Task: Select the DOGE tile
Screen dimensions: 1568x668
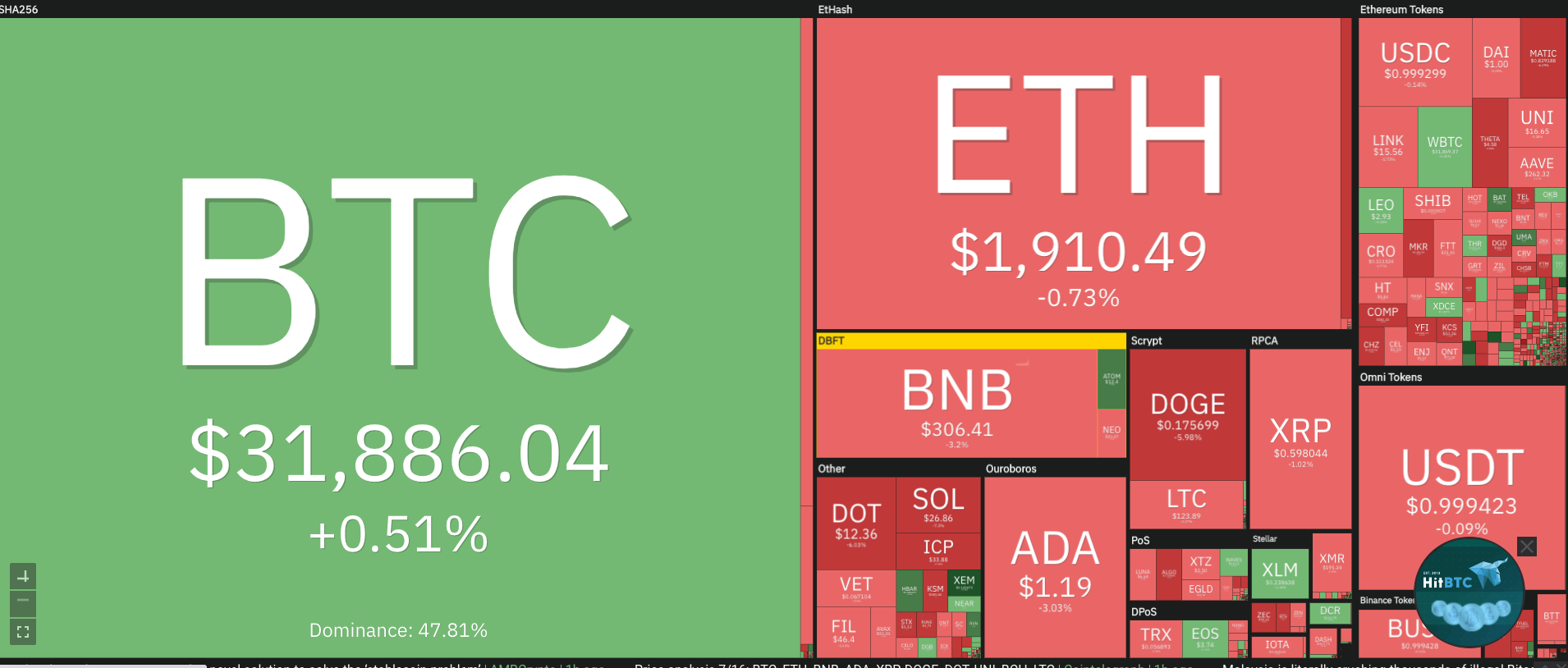Action: tap(1188, 414)
